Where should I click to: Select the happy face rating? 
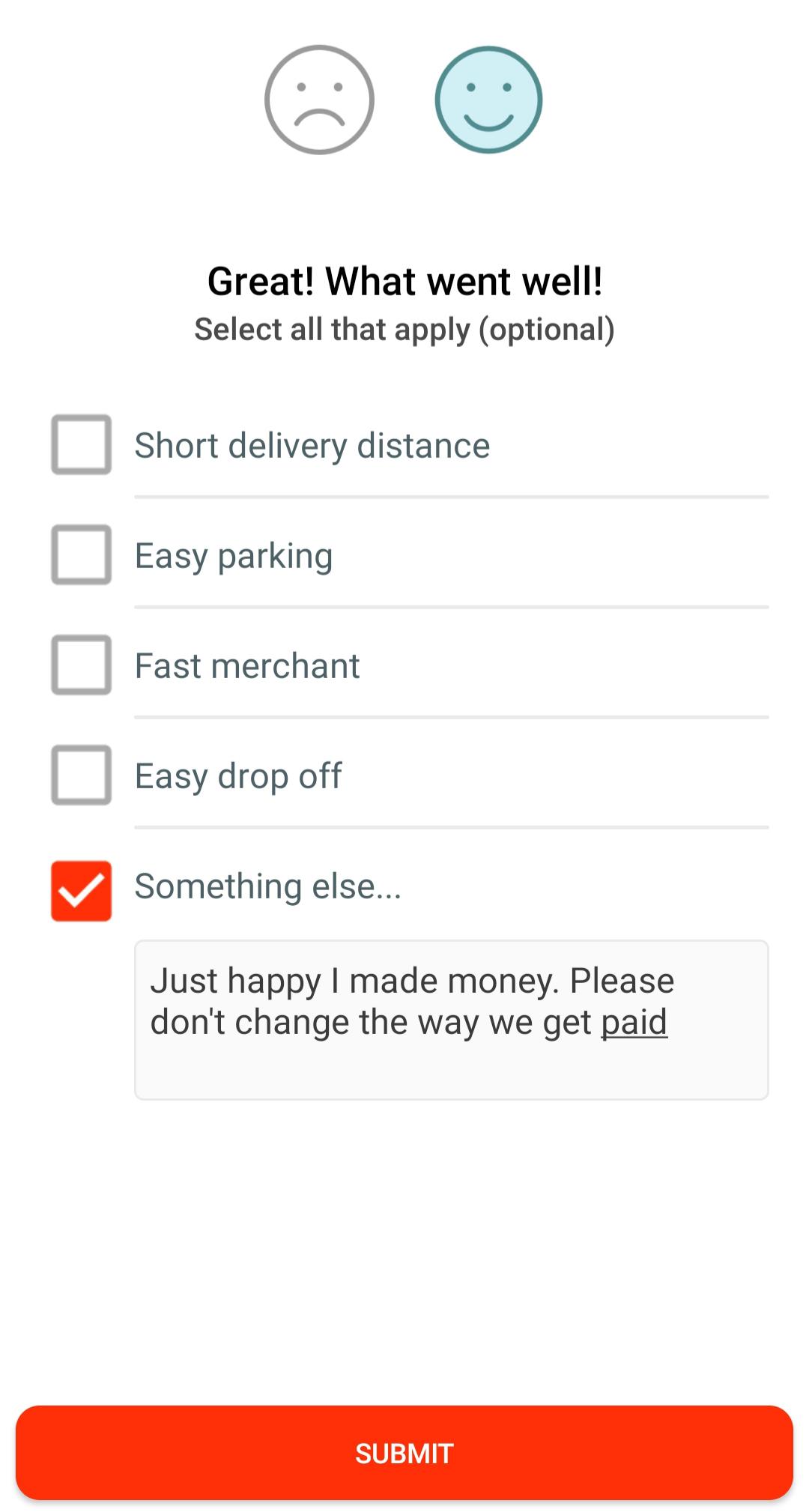[488, 100]
